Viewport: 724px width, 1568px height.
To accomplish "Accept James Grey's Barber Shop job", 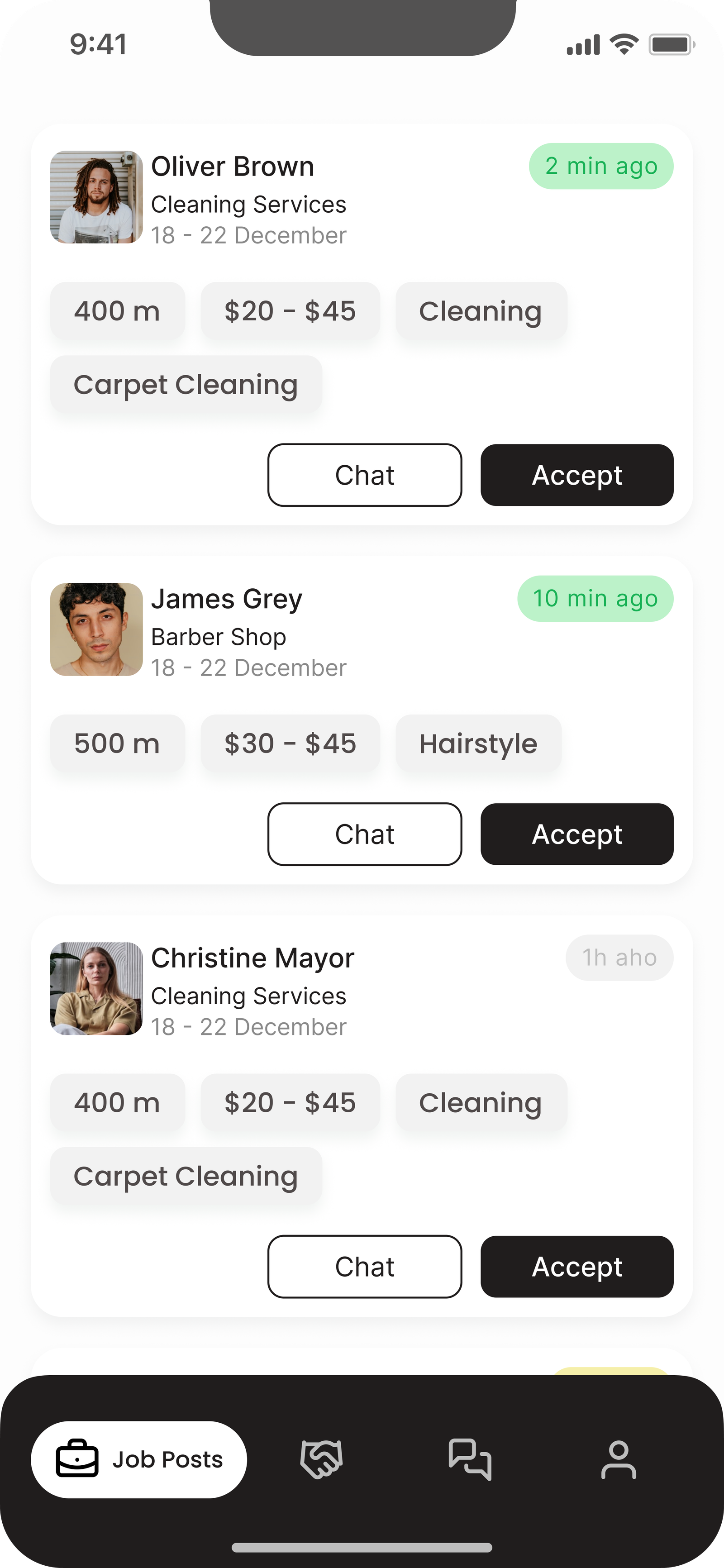I will (576, 834).
